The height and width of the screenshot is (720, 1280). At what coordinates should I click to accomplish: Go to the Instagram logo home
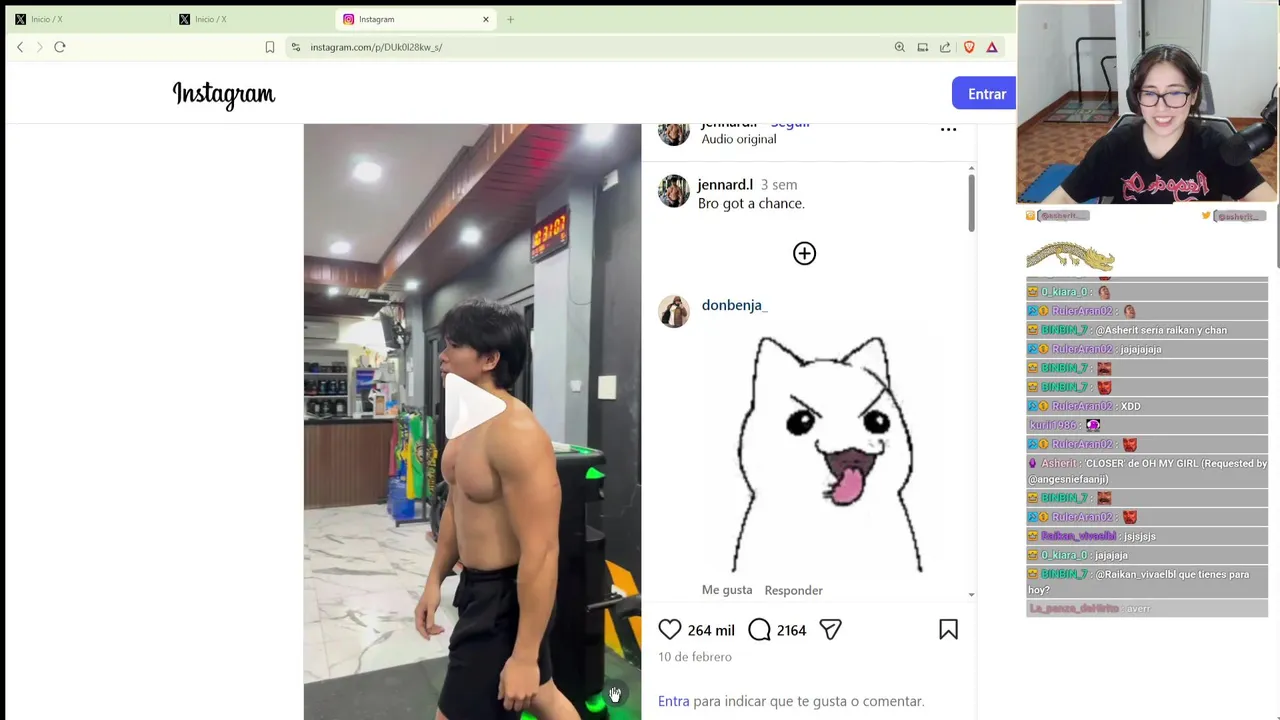223,94
